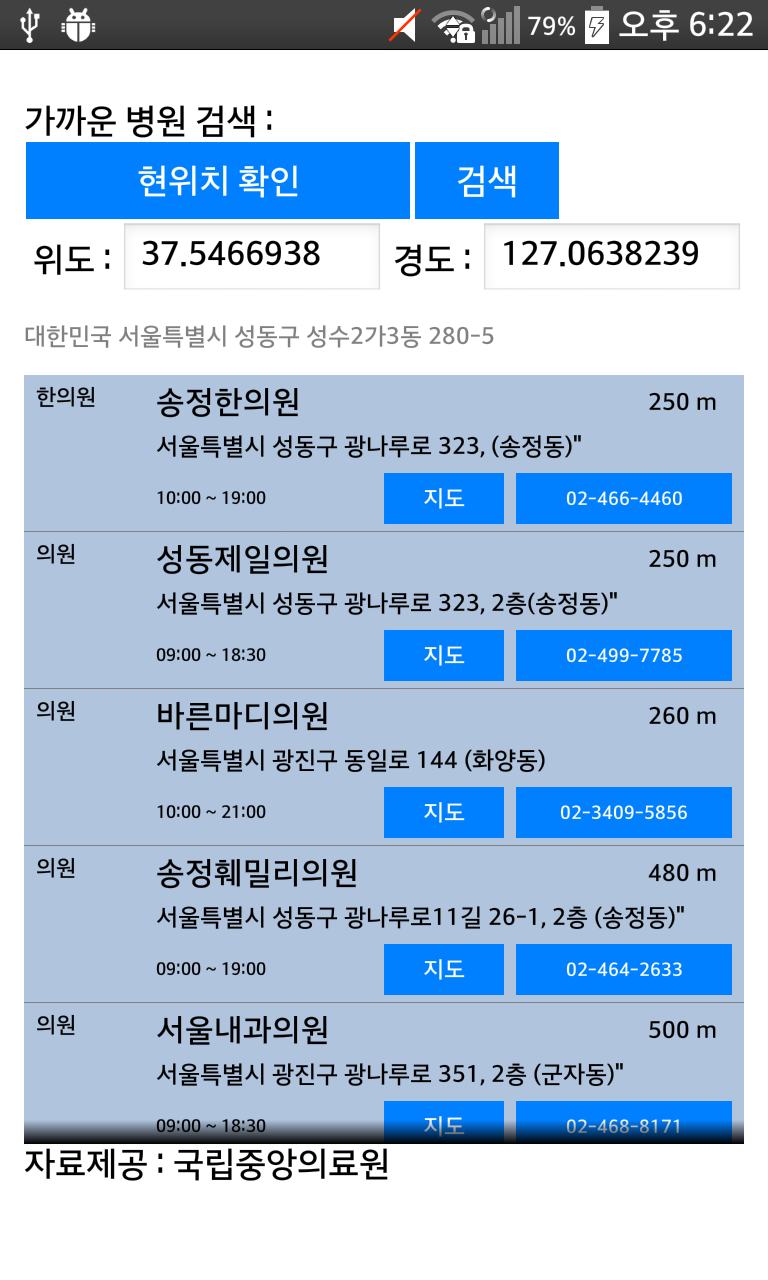Call 송정훼밀리의원 at 02-464-2633

623,969
